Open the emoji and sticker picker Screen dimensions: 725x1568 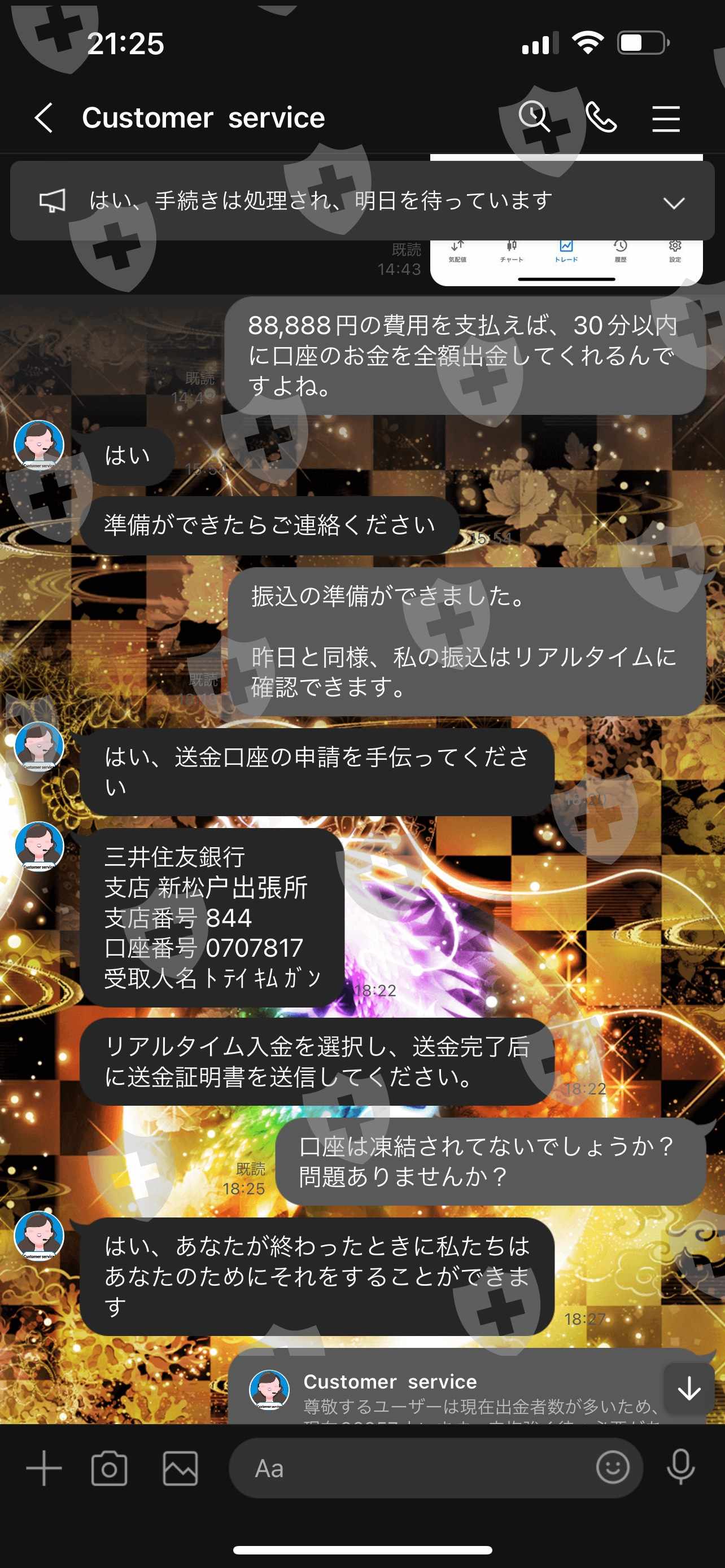pyautogui.click(x=613, y=1468)
